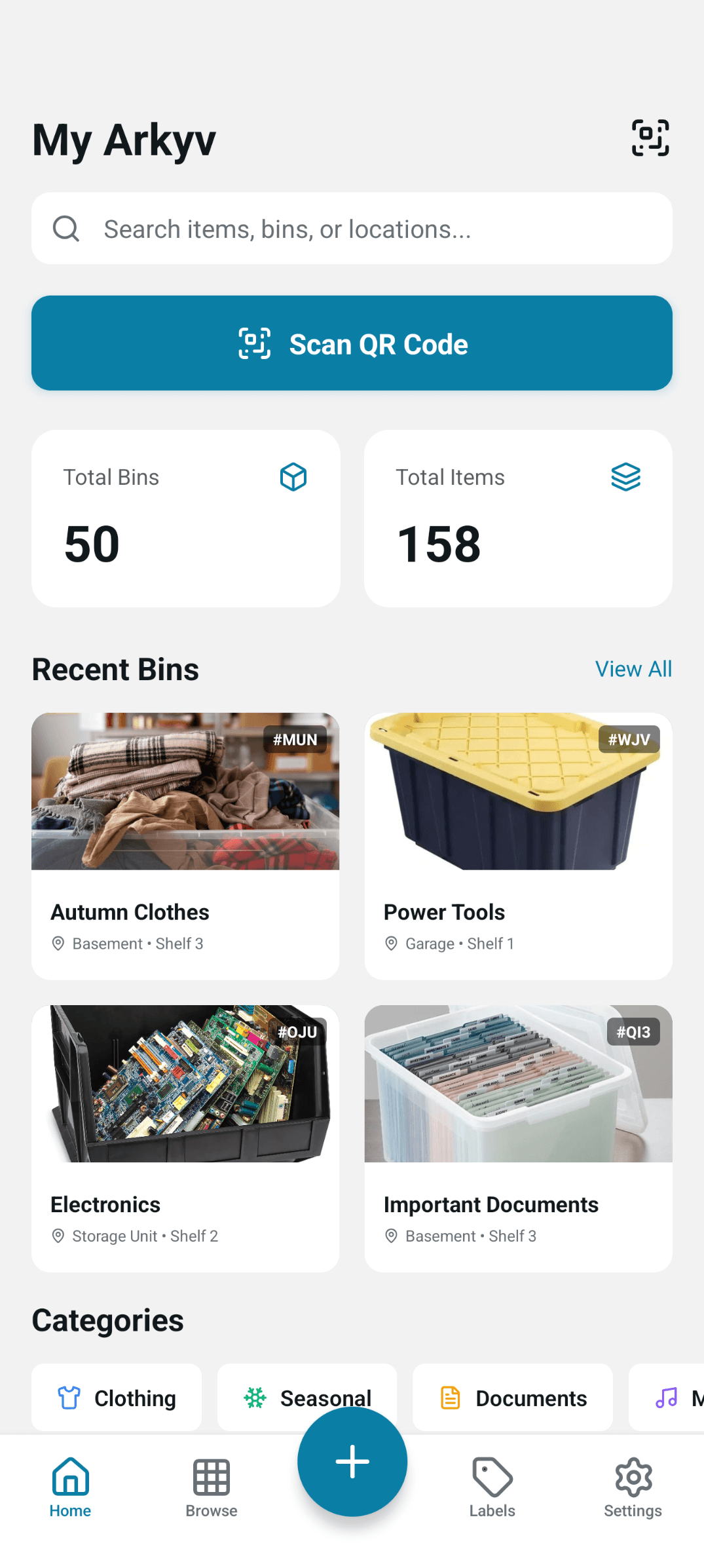Image resolution: width=704 pixels, height=1568 pixels.
Task: Open the Settings tab
Action: click(x=633, y=1487)
